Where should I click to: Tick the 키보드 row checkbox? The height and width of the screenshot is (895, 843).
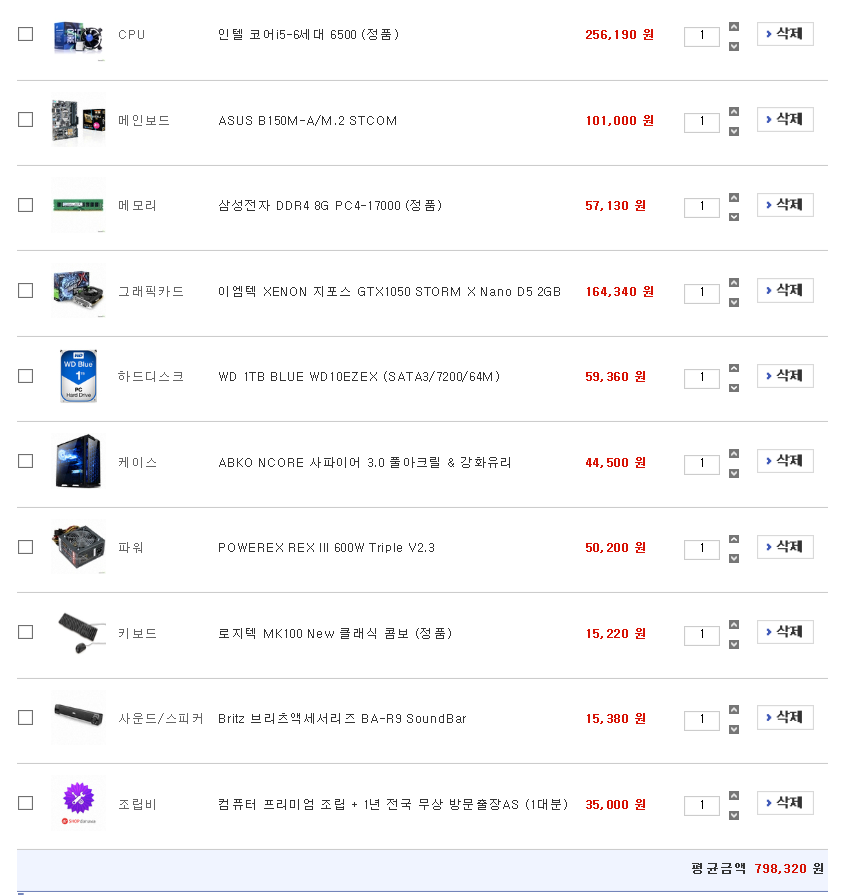(x=26, y=632)
